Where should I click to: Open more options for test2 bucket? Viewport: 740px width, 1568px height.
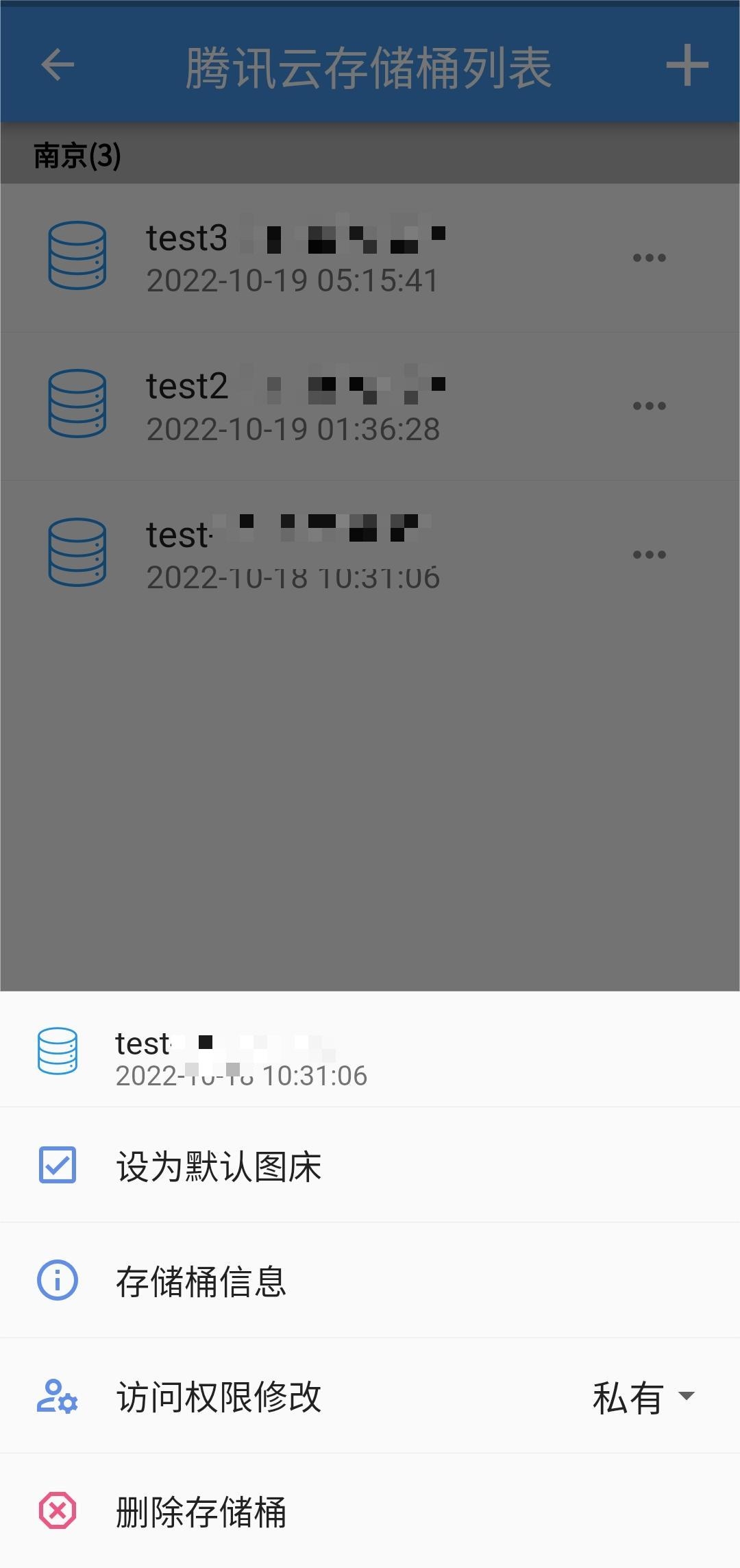pos(649,406)
